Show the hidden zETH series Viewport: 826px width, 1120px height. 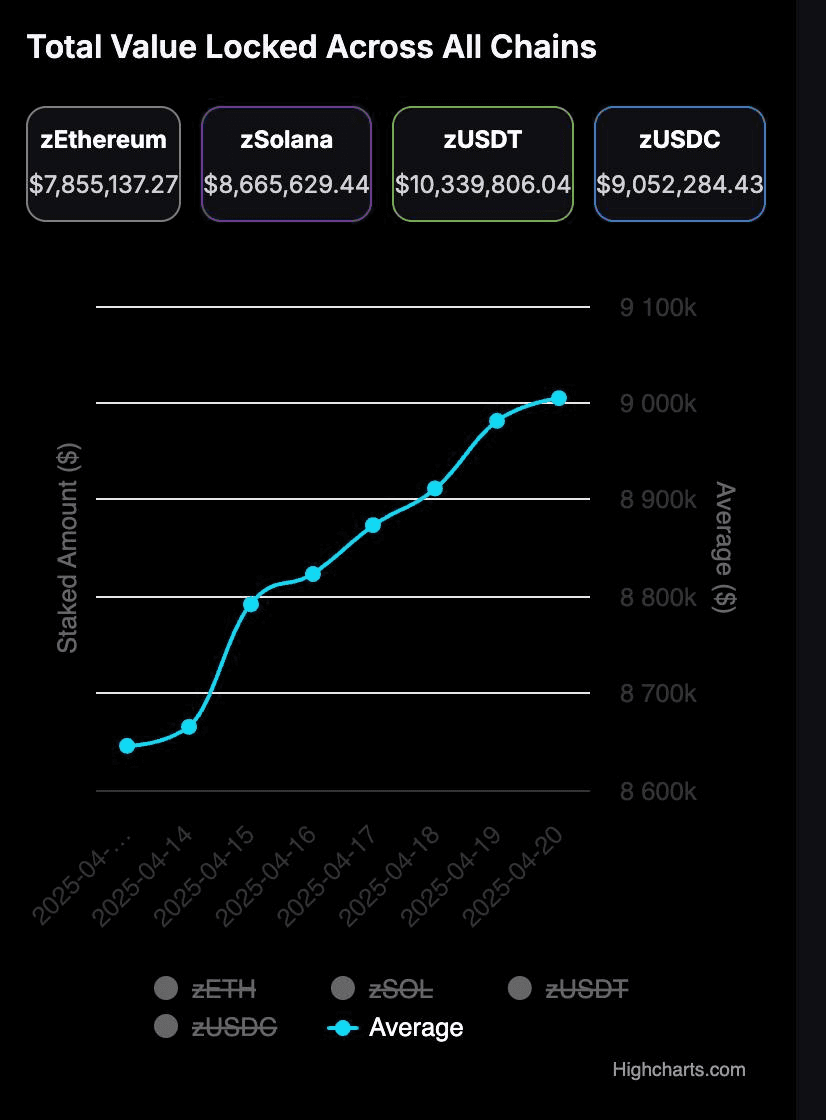[x=222, y=989]
